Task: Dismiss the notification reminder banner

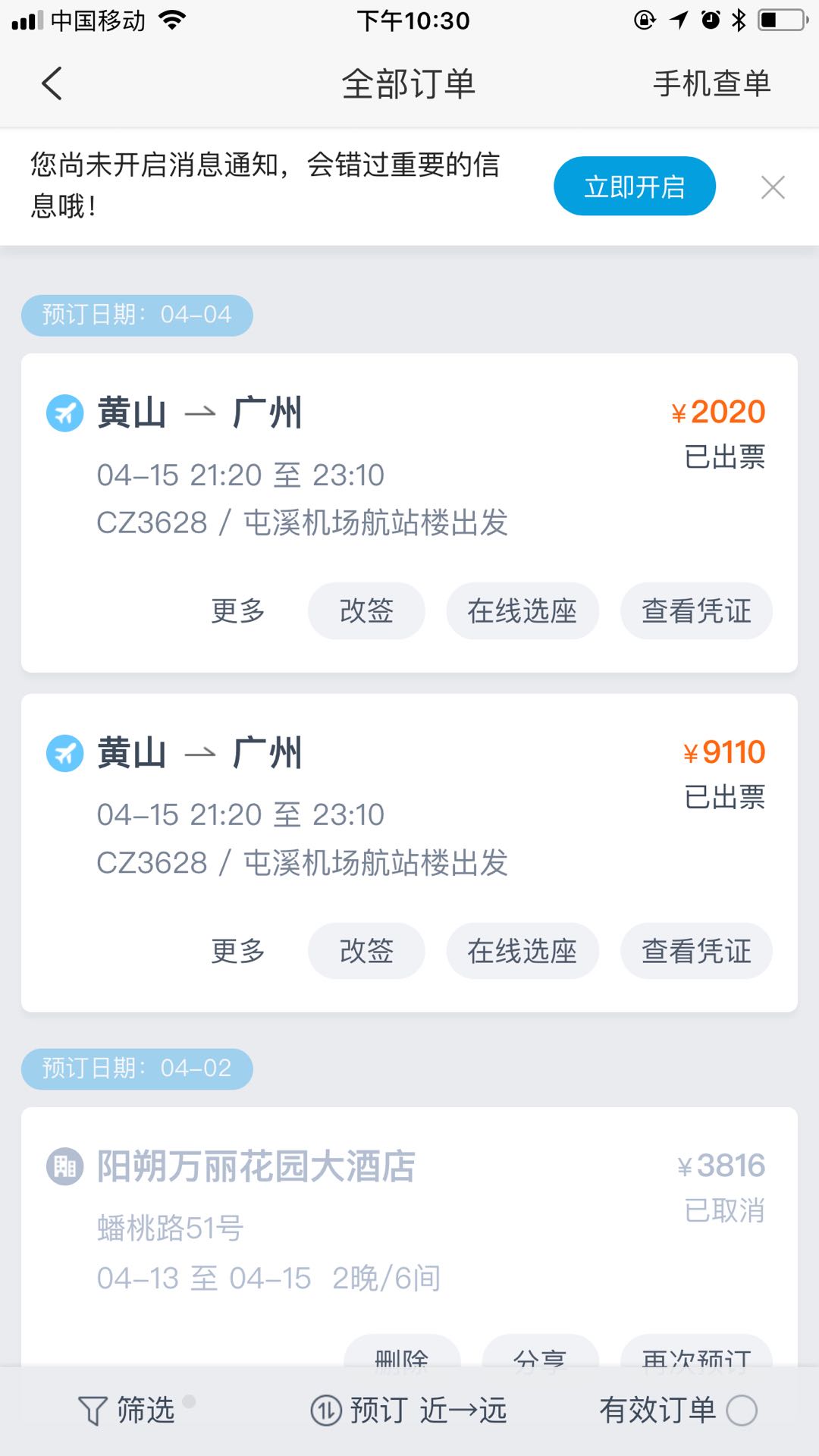Action: [772, 187]
